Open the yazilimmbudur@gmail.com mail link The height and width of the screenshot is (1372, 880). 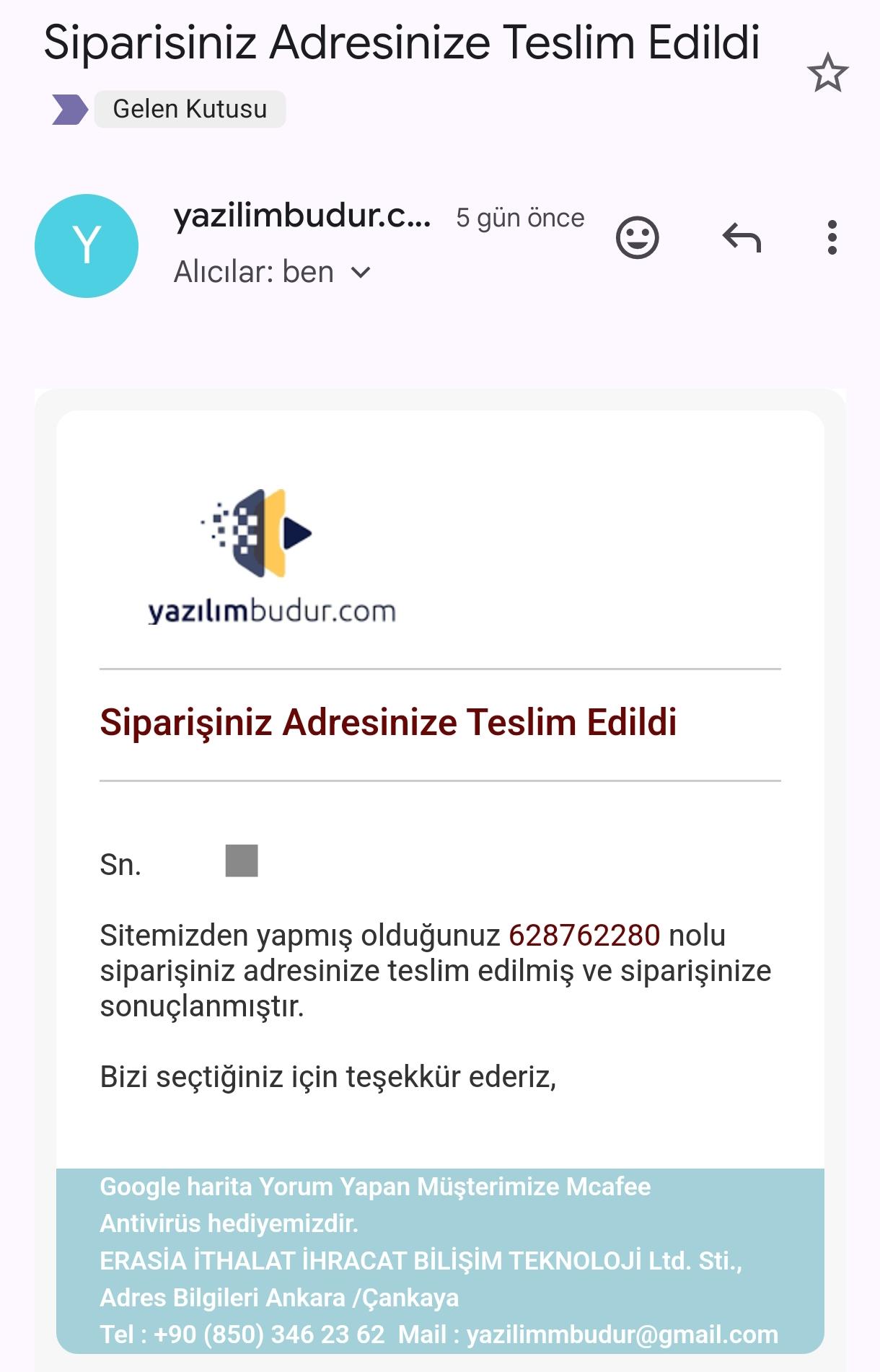pyautogui.click(x=622, y=1334)
